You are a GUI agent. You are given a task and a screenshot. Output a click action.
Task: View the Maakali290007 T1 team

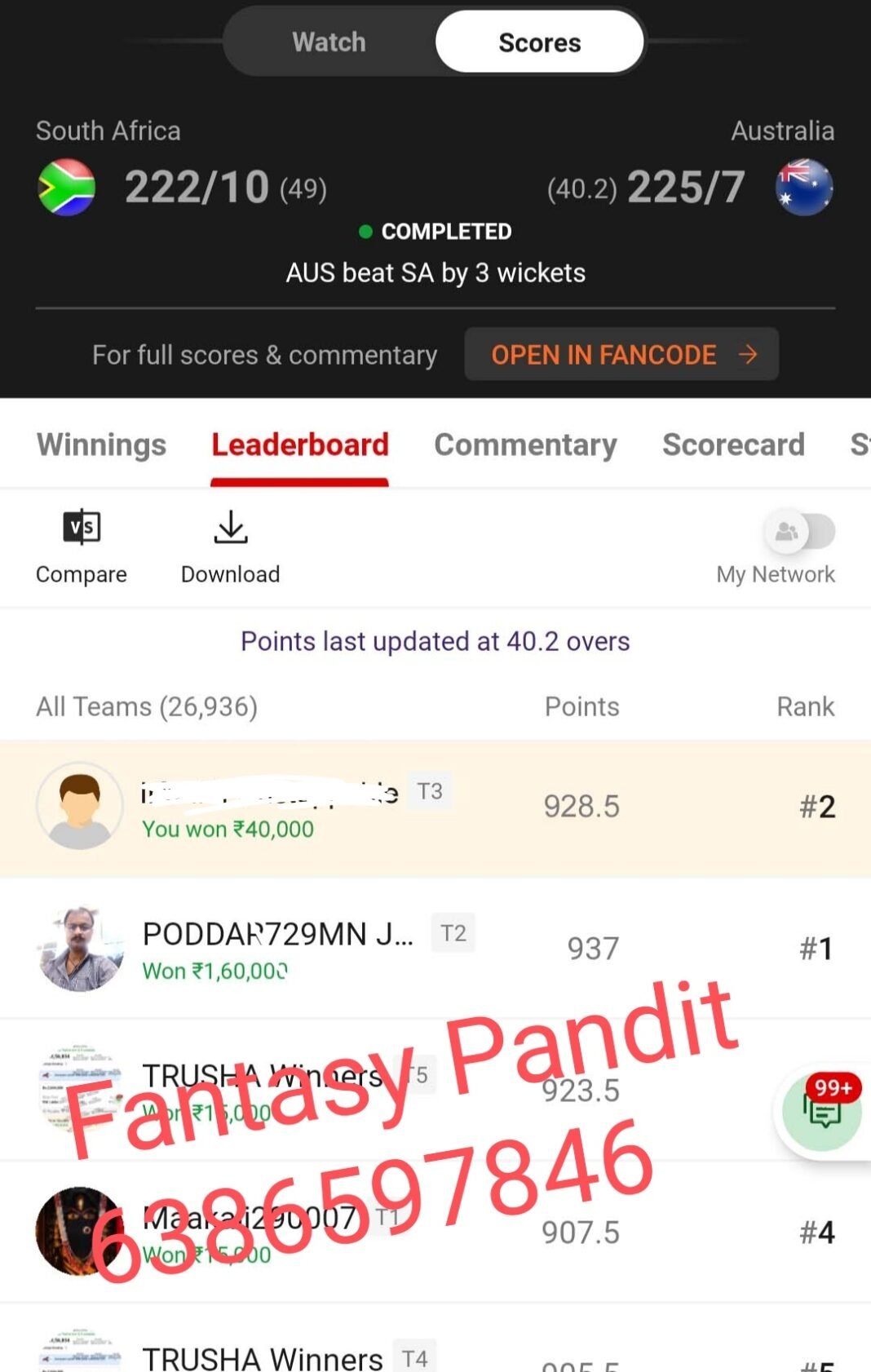click(x=435, y=1232)
